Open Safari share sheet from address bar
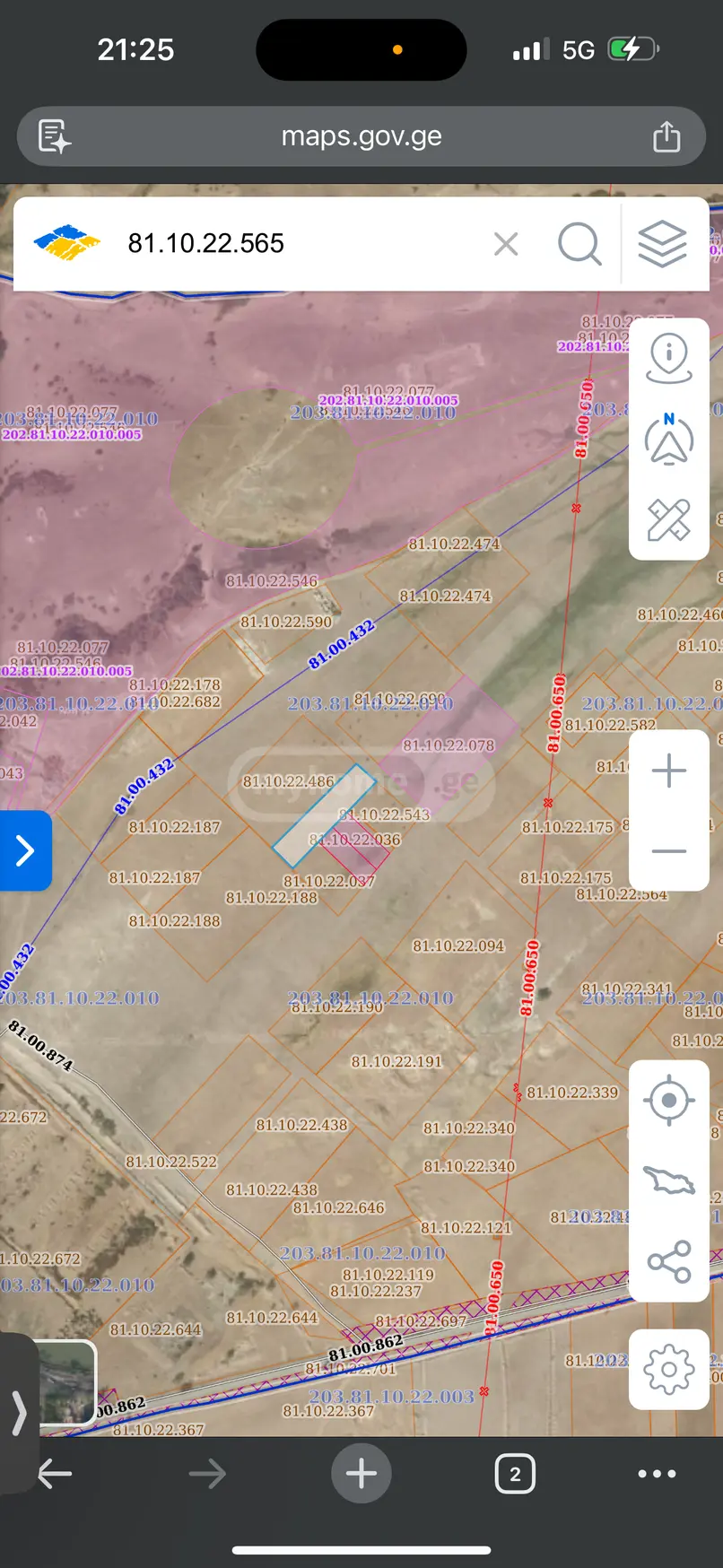723x1568 pixels. pos(666,136)
